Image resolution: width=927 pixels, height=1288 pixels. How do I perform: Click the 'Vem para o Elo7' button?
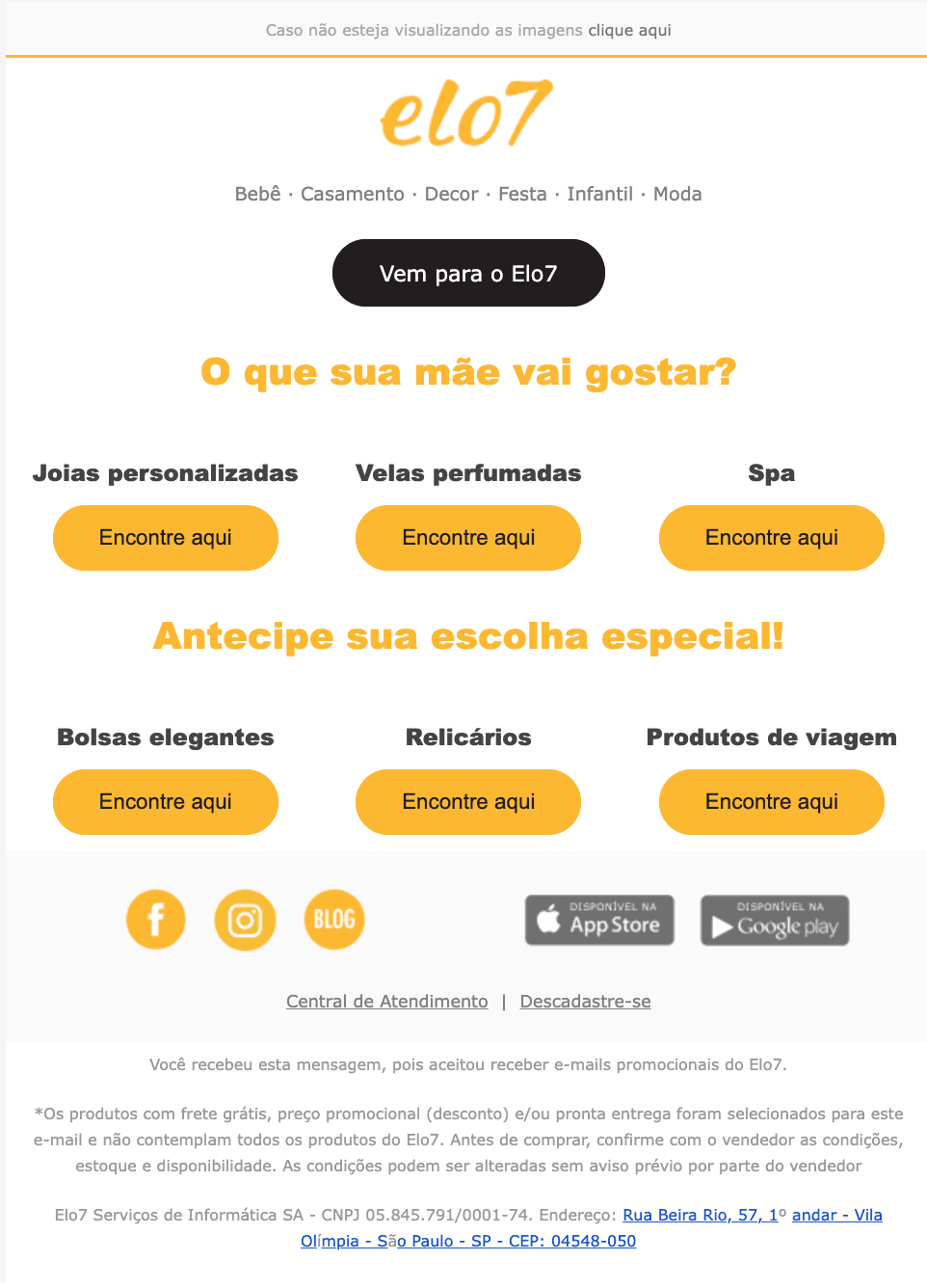coord(468,273)
